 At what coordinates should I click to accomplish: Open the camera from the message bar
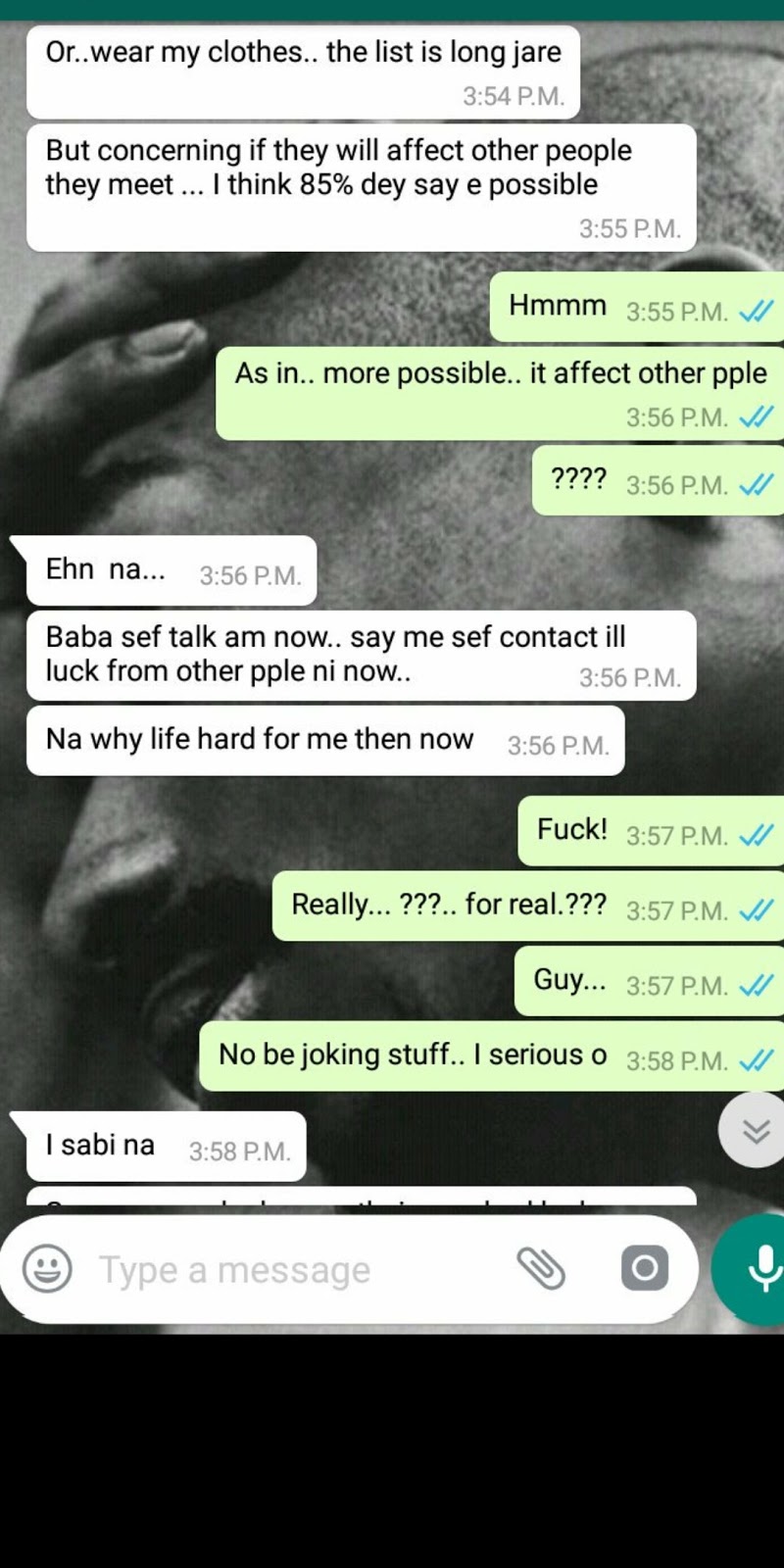coord(645,1269)
